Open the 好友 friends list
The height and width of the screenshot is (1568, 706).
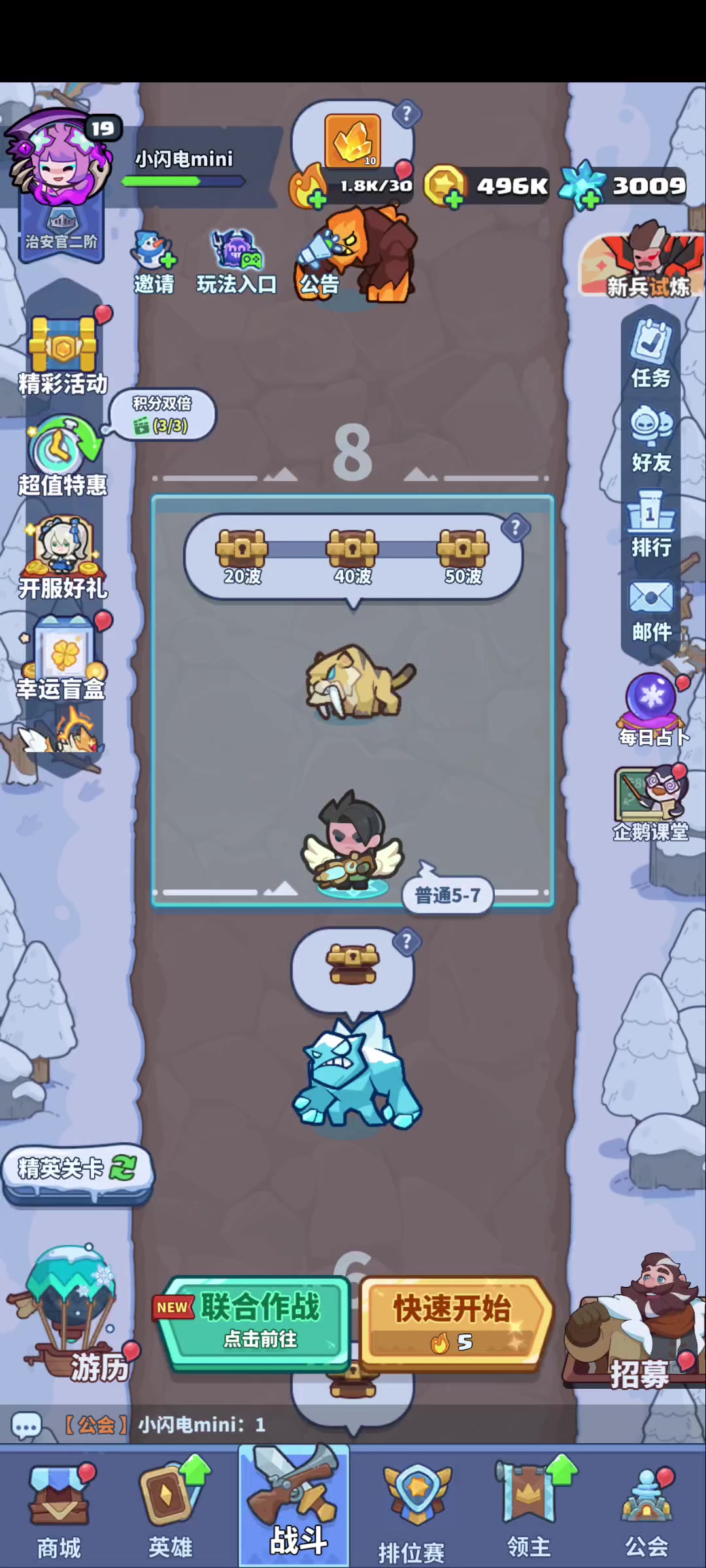pyautogui.click(x=651, y=439)
